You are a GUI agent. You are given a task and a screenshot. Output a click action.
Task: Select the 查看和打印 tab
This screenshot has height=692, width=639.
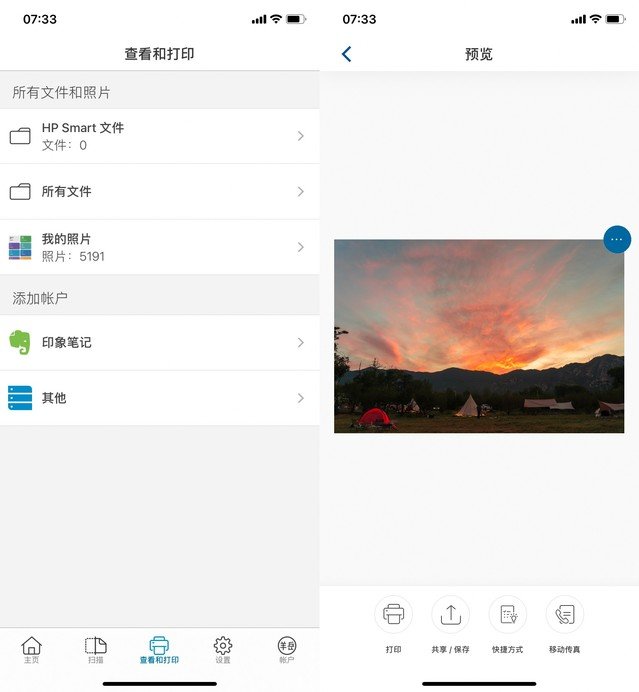[x=159, y=650]
